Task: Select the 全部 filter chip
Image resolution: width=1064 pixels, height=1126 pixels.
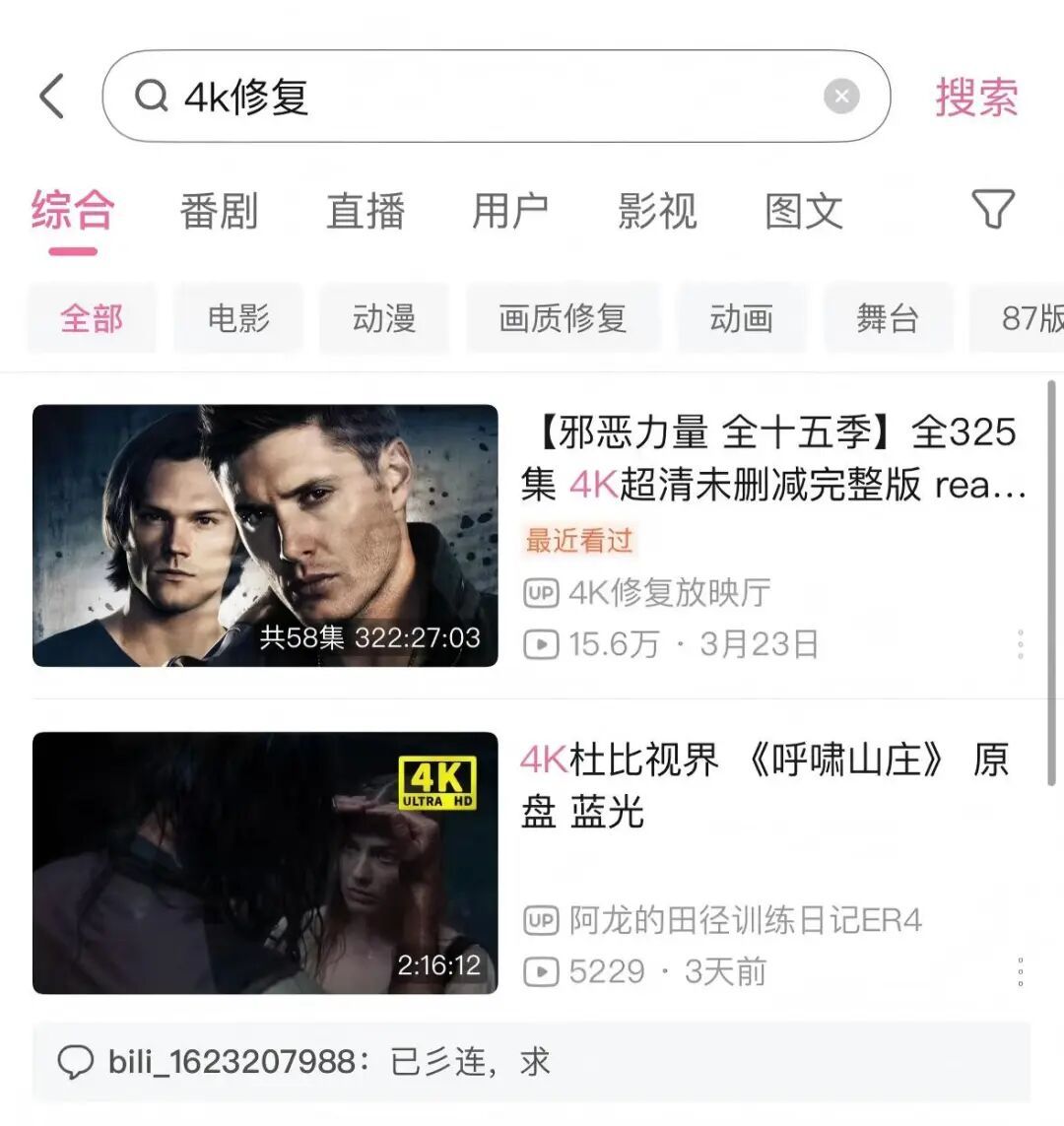Action: [x=93, y=317]
